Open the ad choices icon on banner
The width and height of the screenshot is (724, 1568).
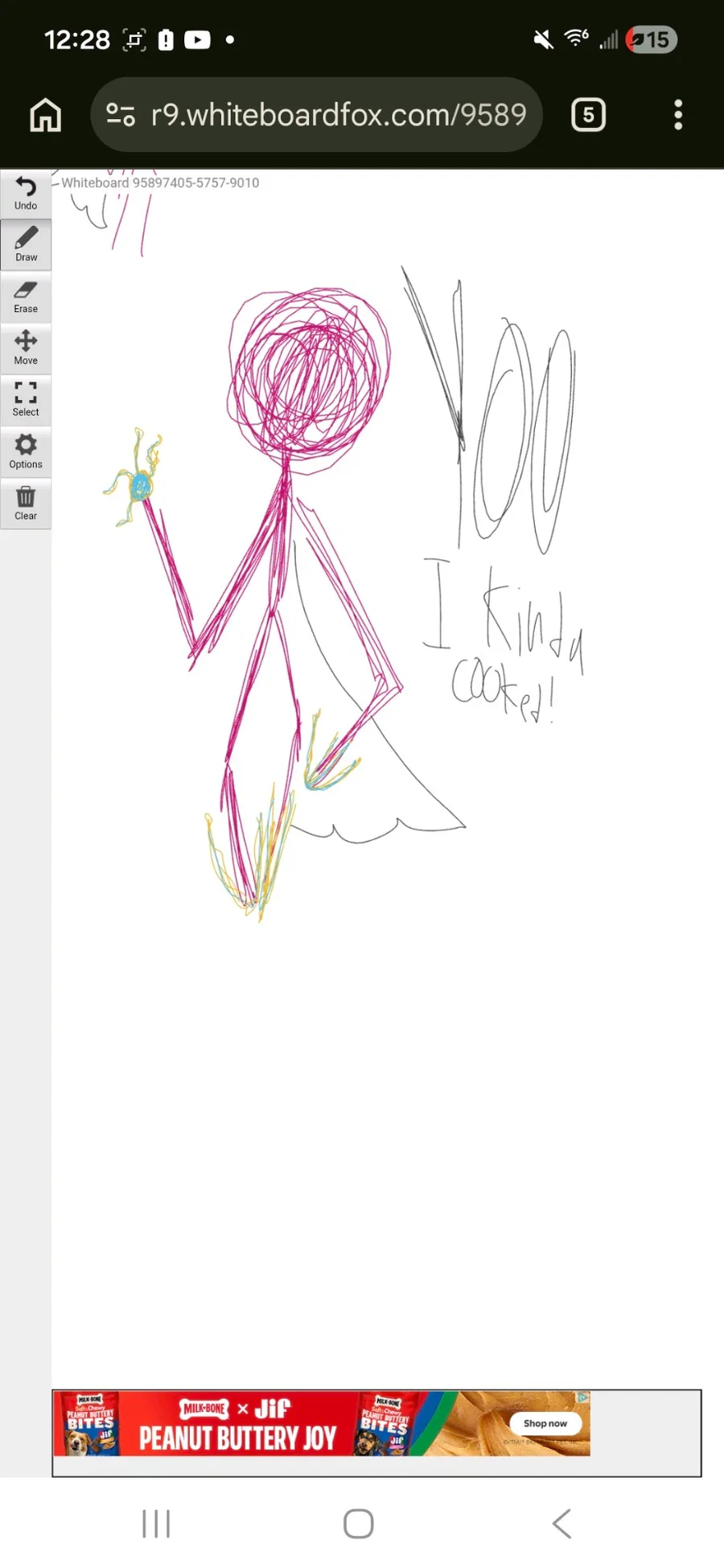583,1397
